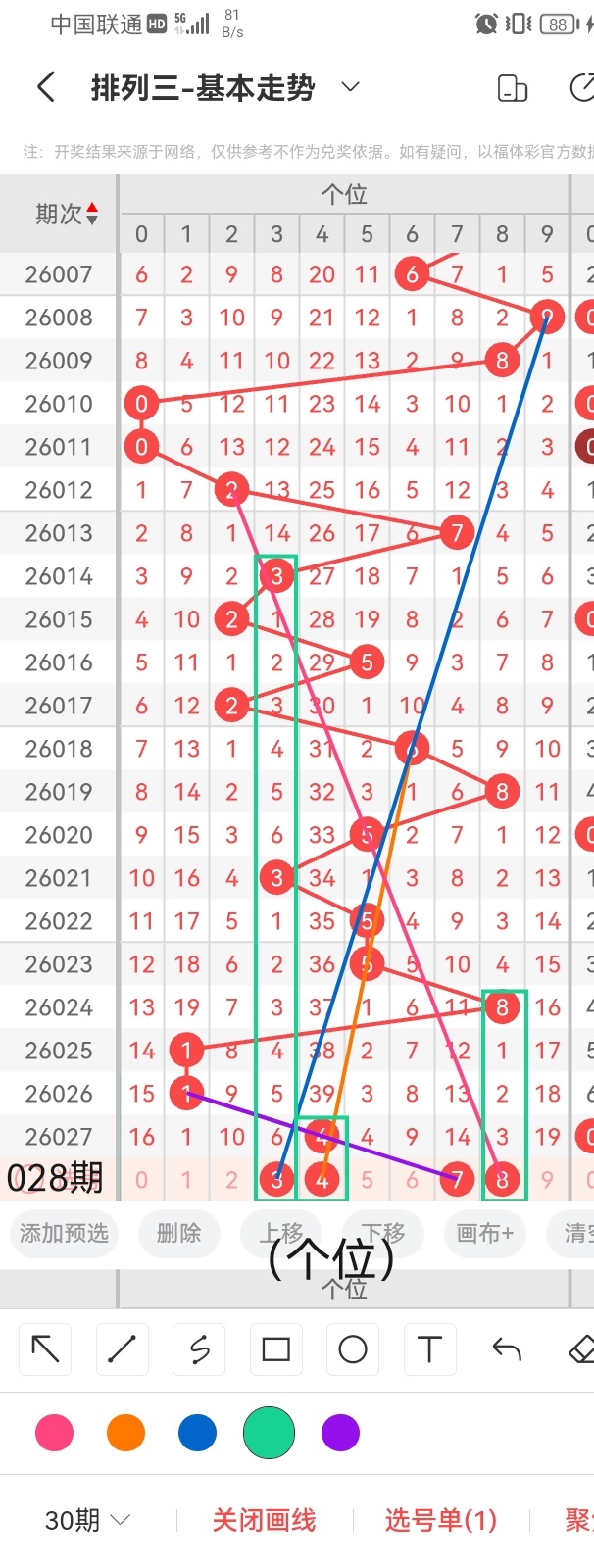
Task: Choose the pink color swatch
Action: click(54, 1433)
